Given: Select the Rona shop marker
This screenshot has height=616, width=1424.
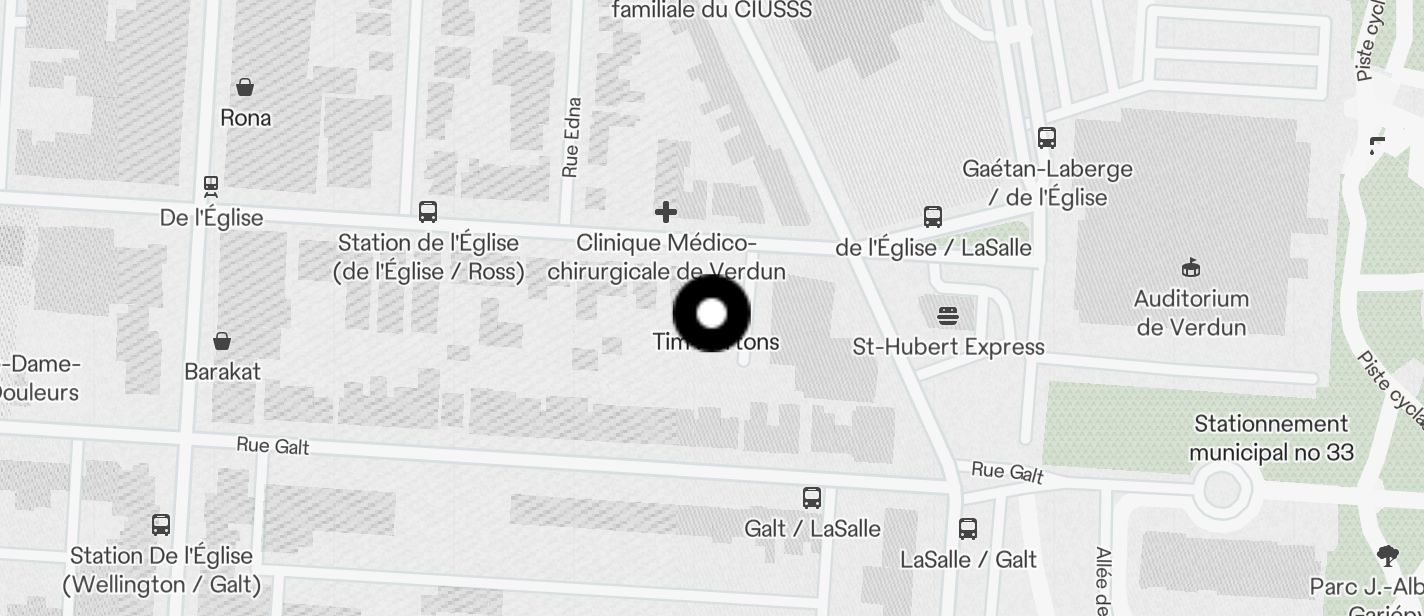Looking at the screenshot, I should [x=245, y=88].
